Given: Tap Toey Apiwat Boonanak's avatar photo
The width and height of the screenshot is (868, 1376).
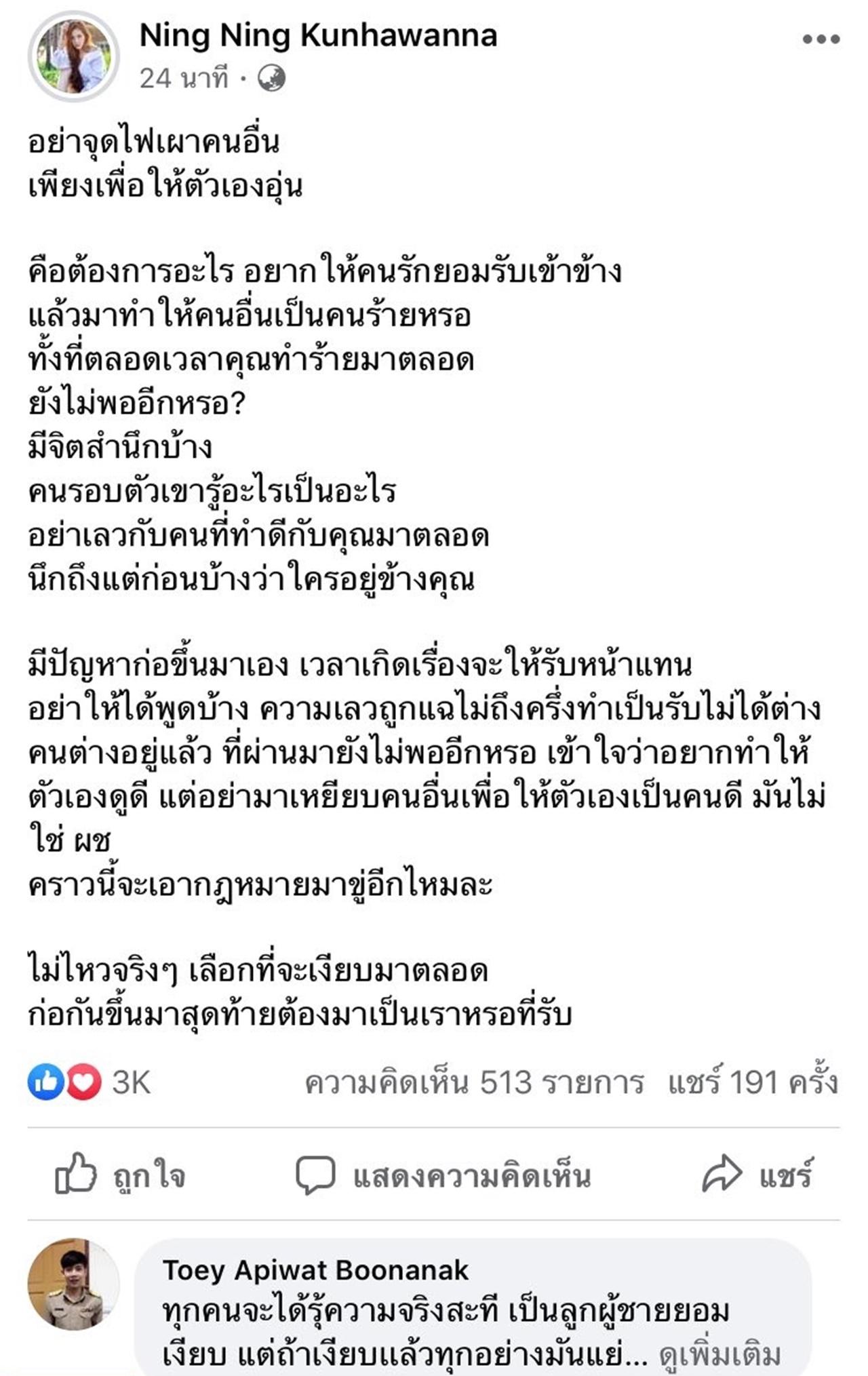Looking at the screenshot, I should coord(73,1284).
